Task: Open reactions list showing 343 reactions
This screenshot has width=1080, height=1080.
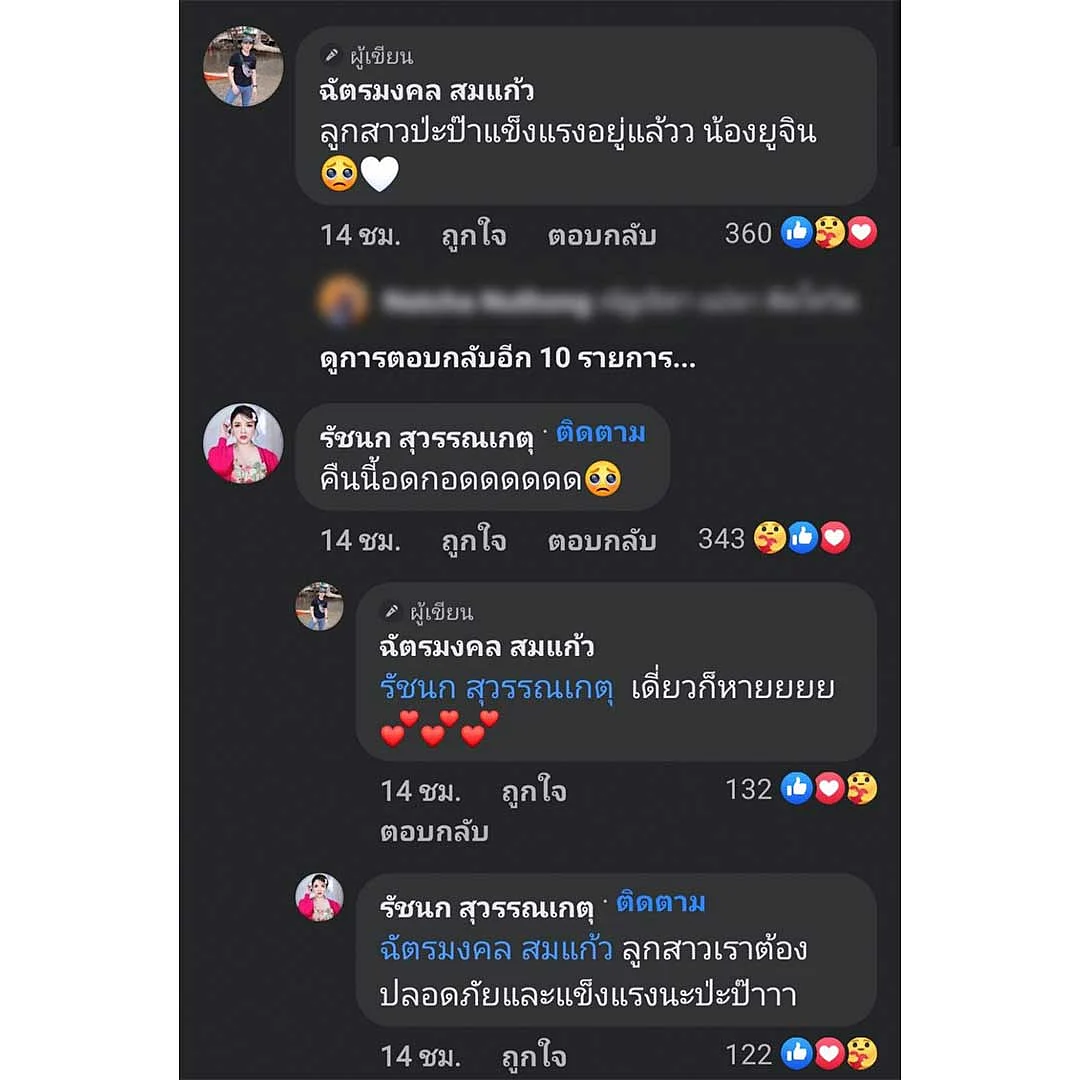Action: pos(774,540)
